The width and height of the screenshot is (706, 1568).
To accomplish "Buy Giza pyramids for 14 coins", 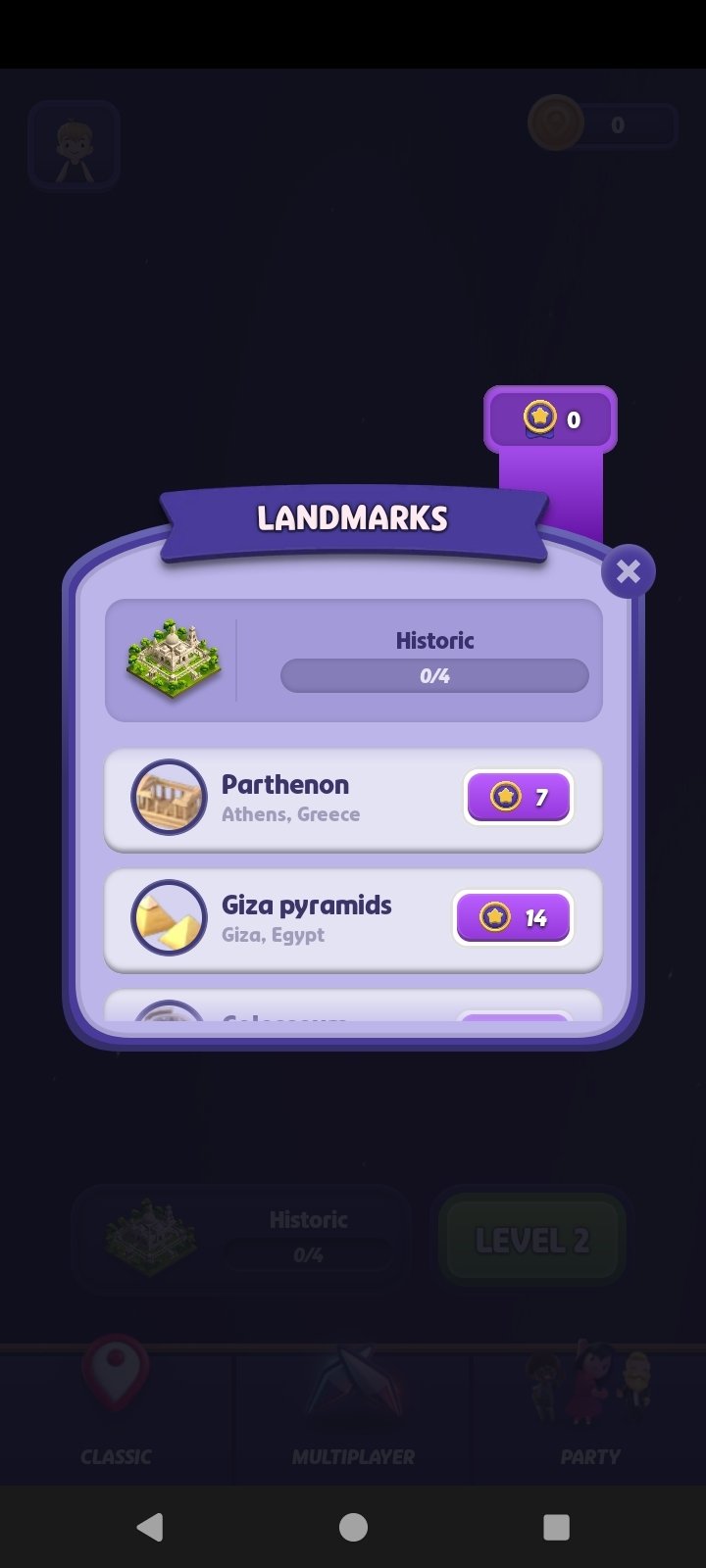I will [x=513, y=918].
